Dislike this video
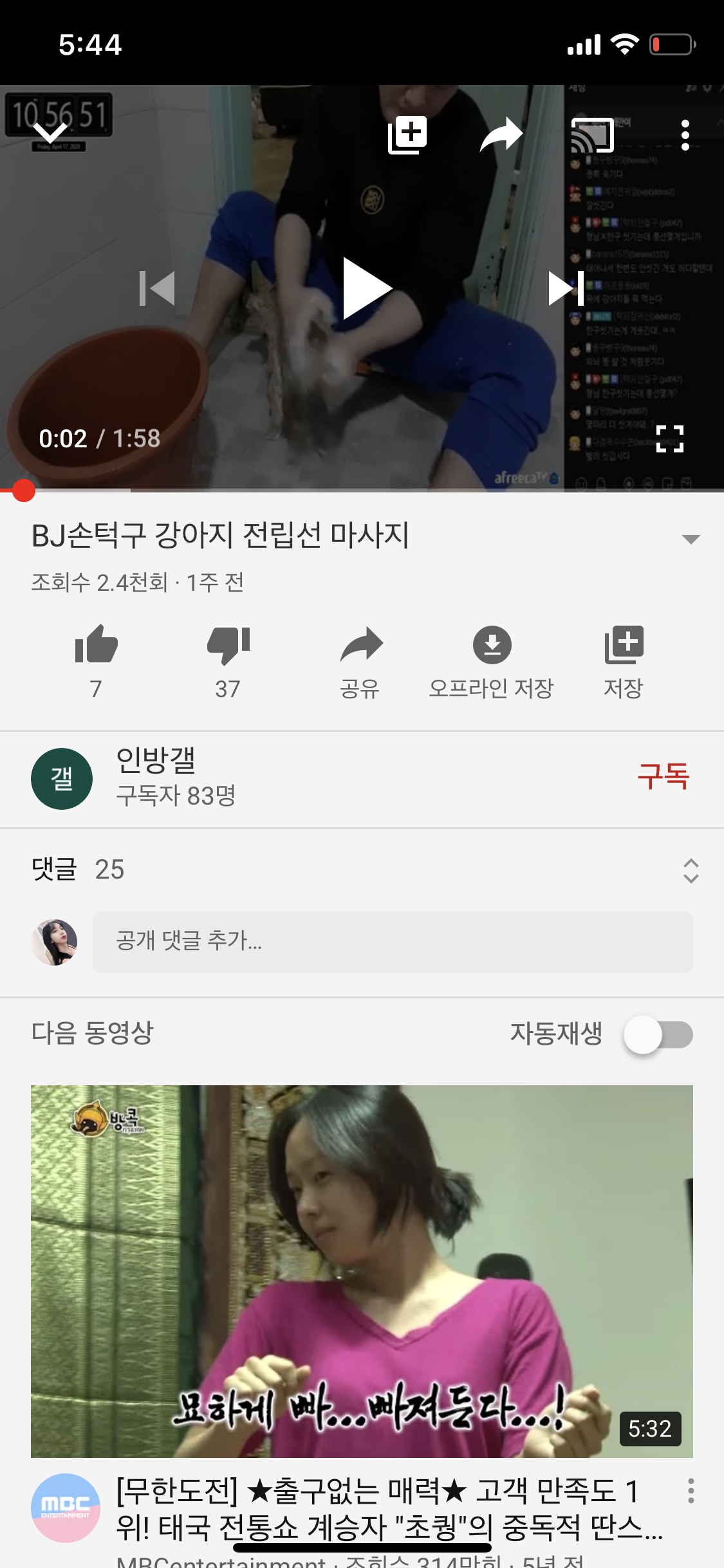This screenshot has height=1568, width=724. tap(228, 646)
